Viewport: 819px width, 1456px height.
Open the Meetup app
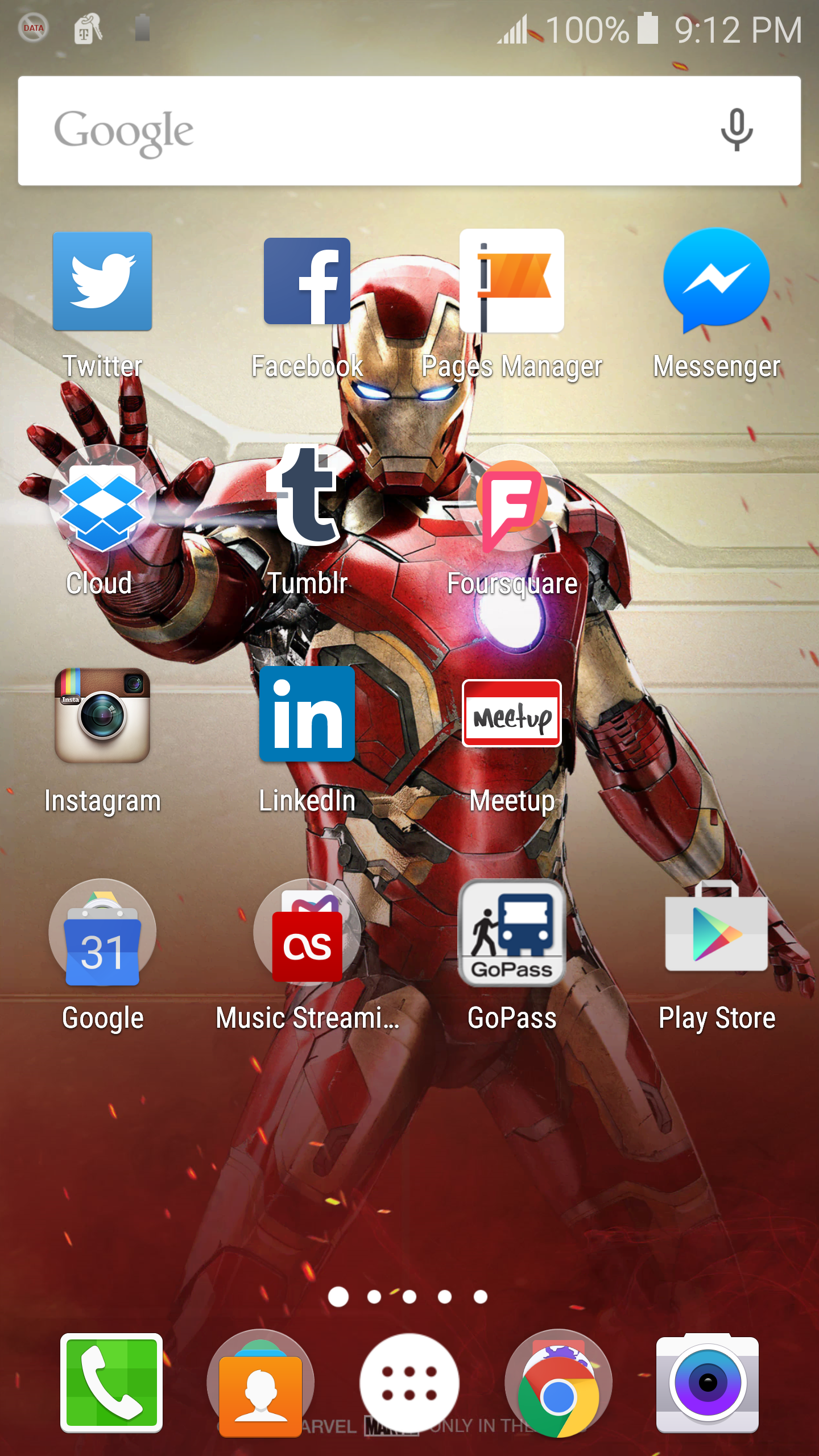coord(512,714)
